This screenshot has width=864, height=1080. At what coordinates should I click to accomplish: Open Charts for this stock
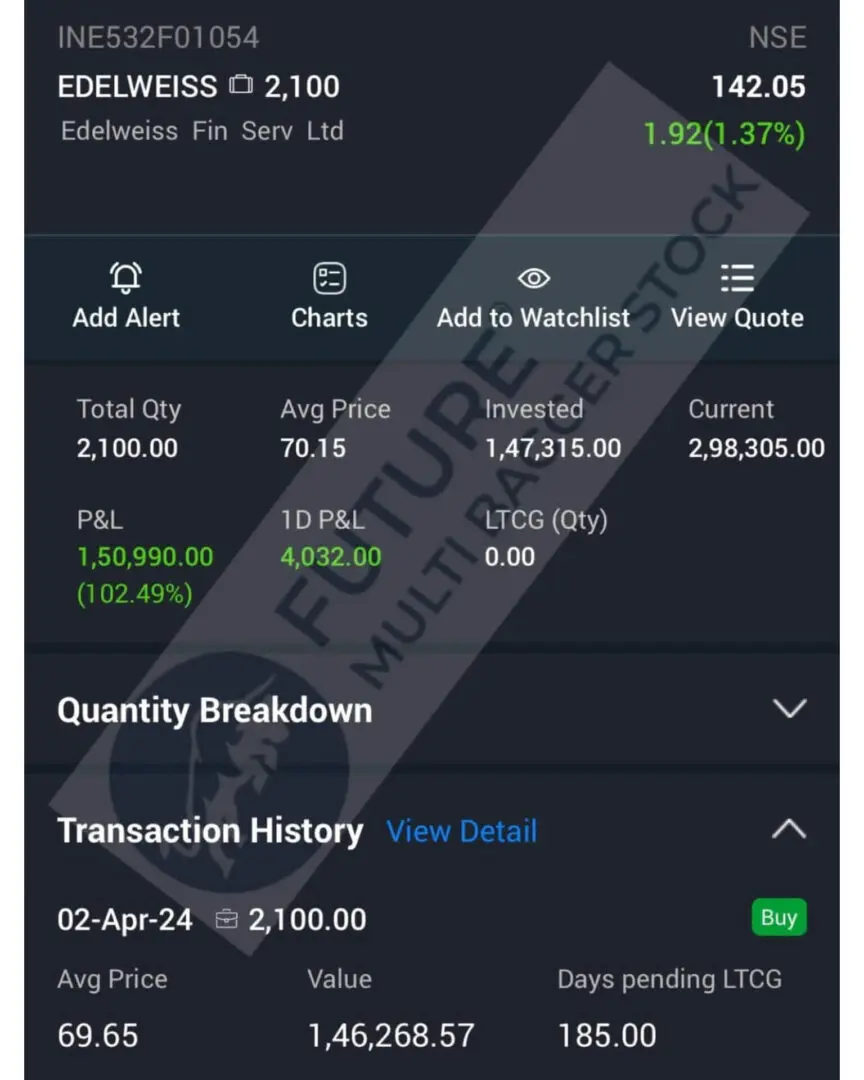point(329,296)
